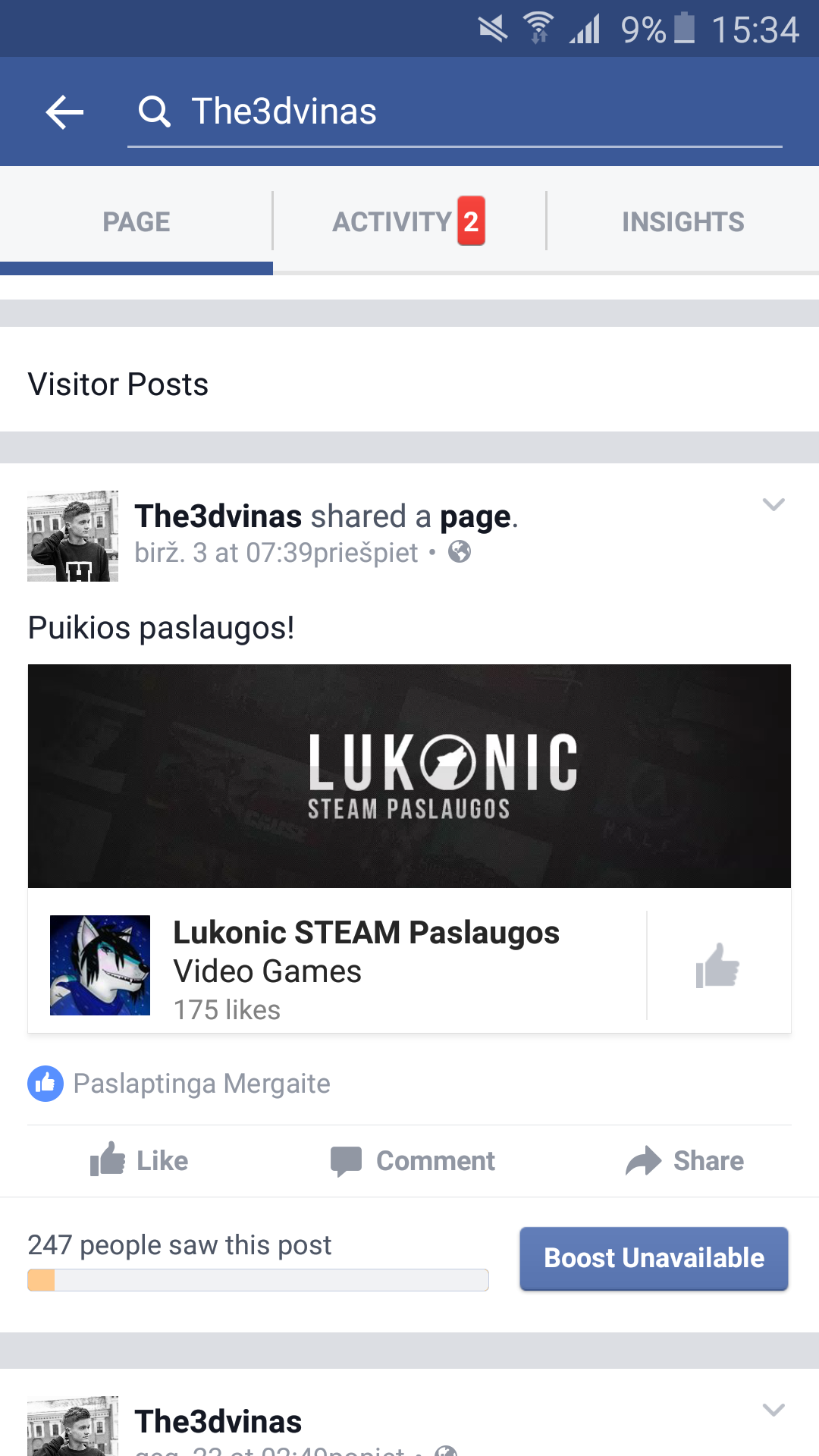
Task: Open the Lukonic Steam Paslaugos banner image
Action: [409, 776]
